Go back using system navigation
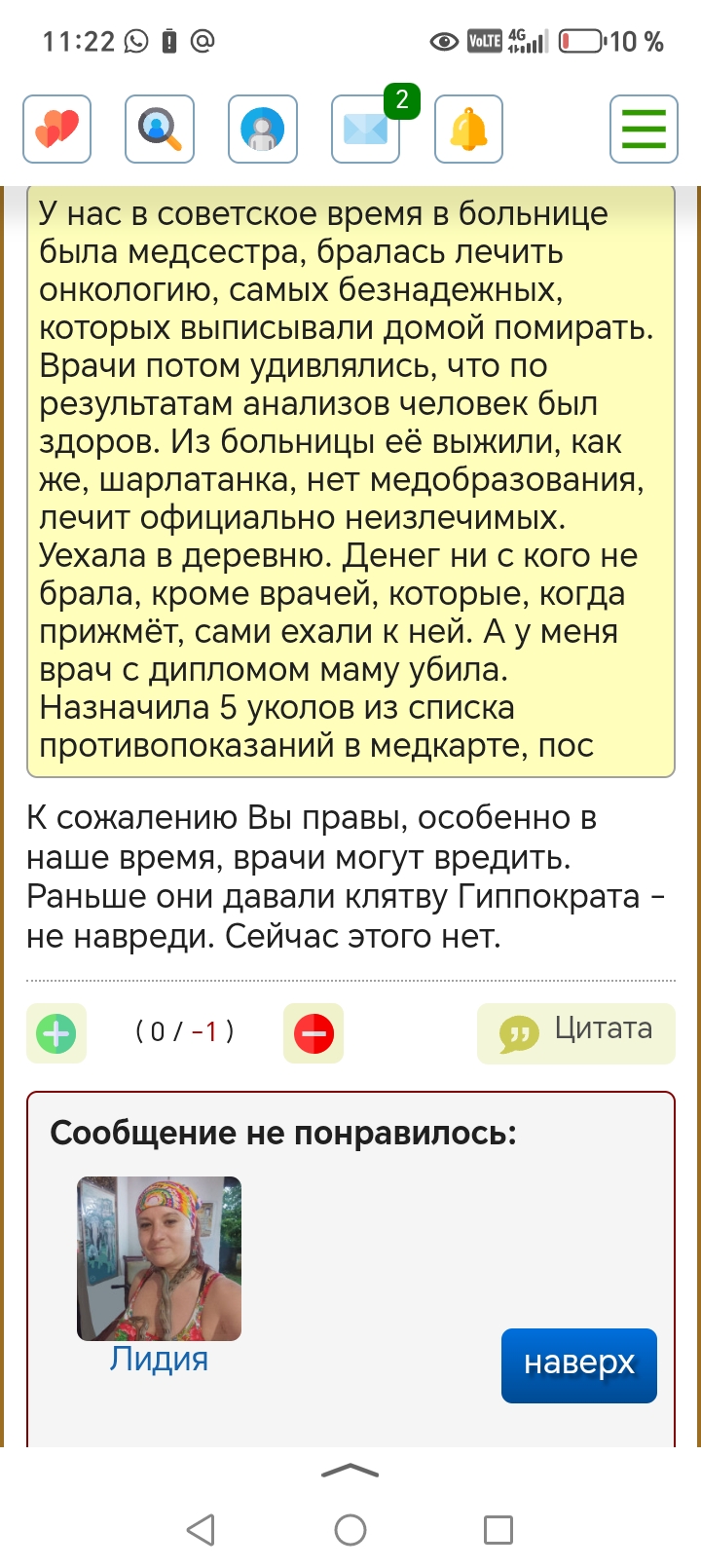The image size is (701, 1568). click(x=201, y=1529)
